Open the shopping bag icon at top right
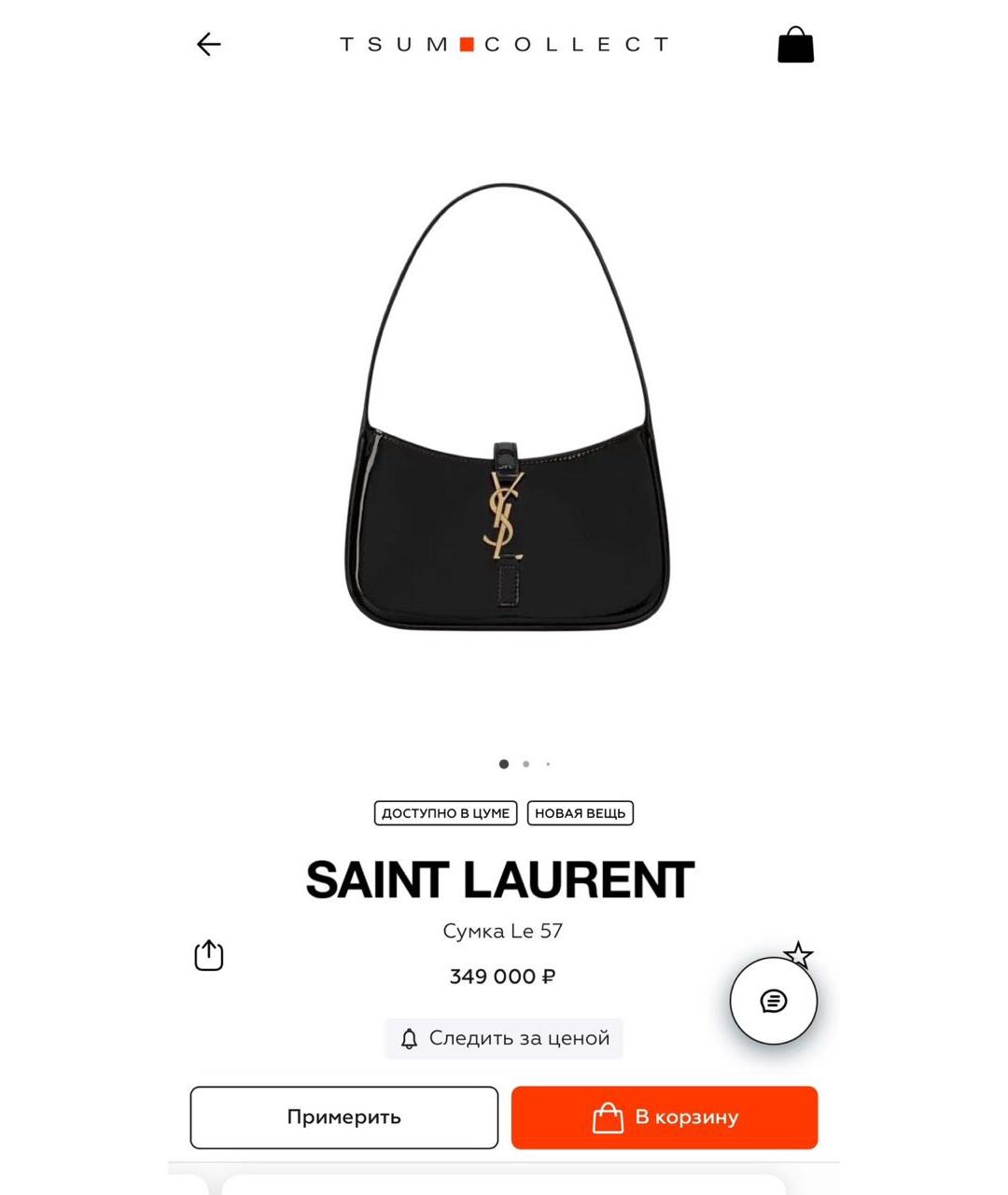 [795, 44]
